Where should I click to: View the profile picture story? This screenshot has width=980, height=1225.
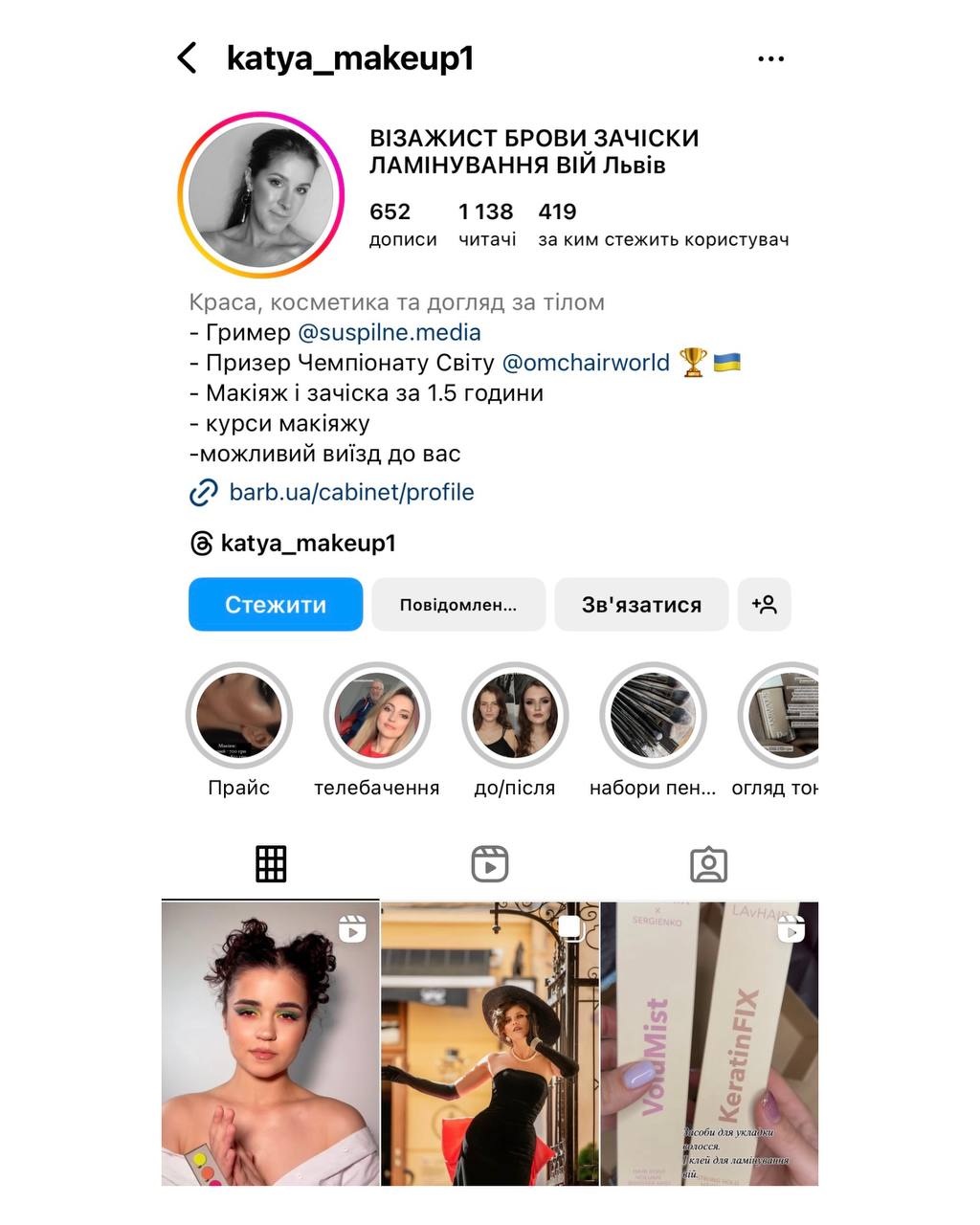[260, 194]
